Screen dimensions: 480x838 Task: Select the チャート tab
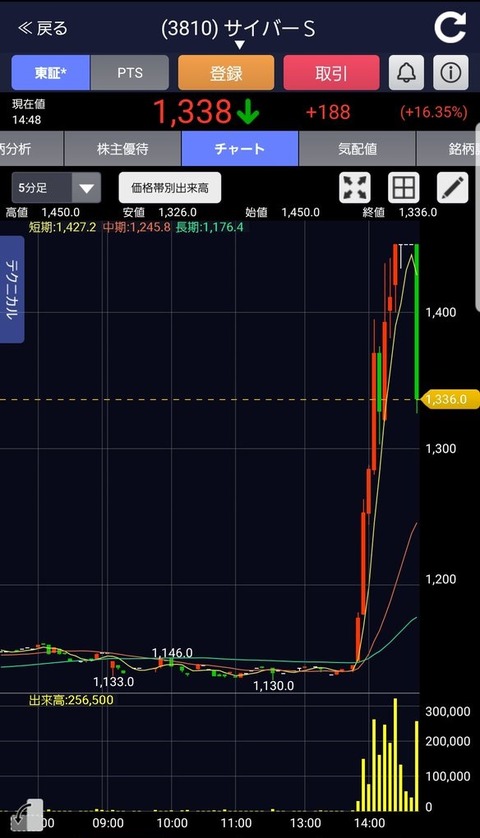239,149
